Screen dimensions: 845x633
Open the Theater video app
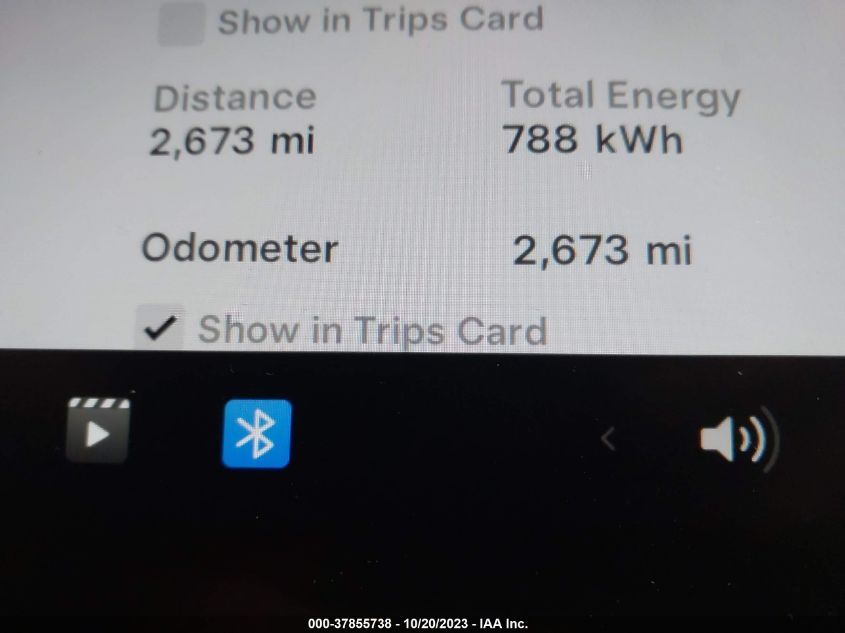[x=98, y=432]
